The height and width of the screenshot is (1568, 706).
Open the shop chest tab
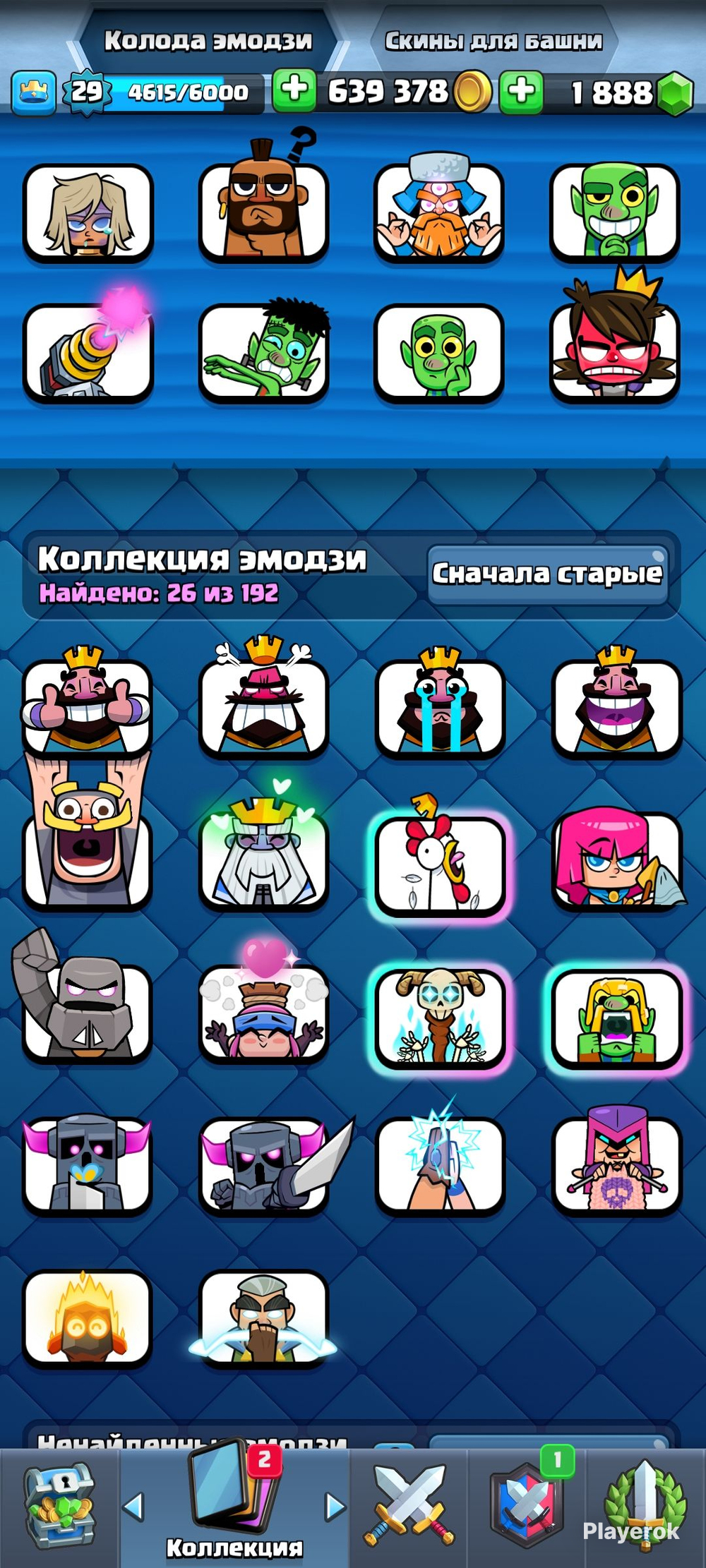(x=59, y=1506)
